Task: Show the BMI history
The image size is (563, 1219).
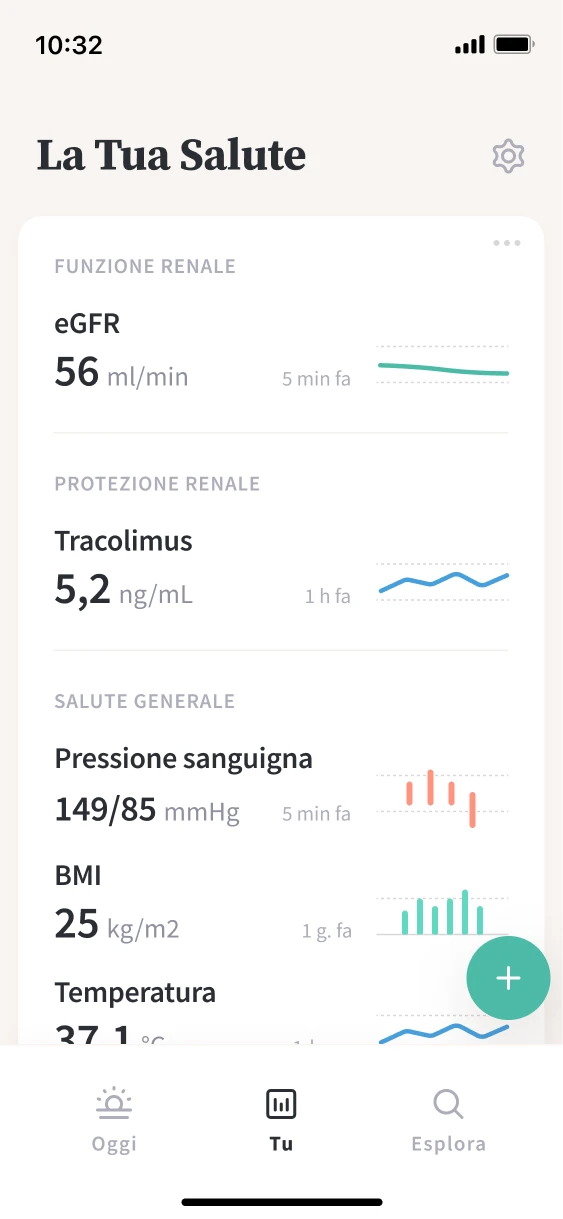Action: point(281,904)
